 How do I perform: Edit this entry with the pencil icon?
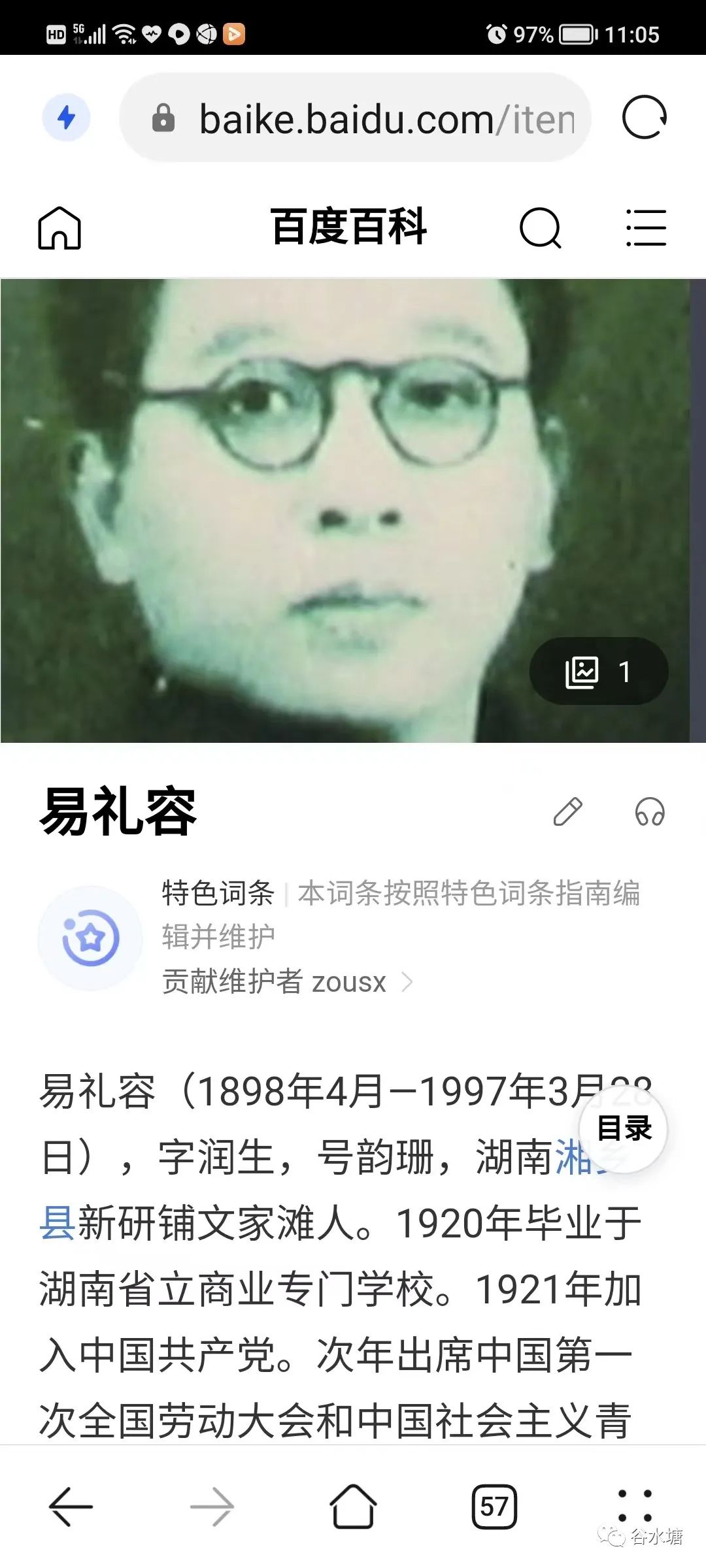[567, 812]
